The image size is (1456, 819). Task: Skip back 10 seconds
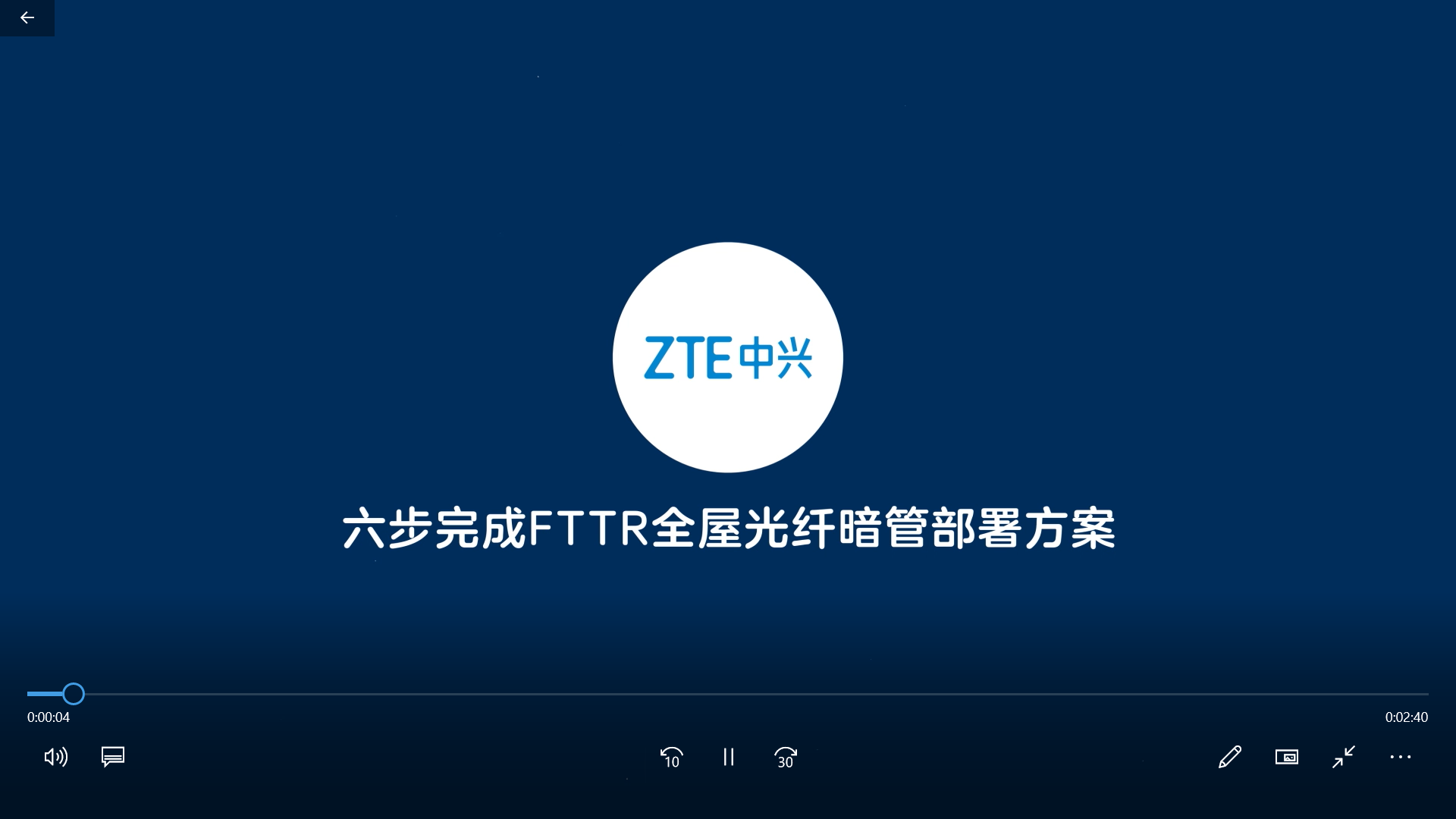pyautogui.click(x=671, y=757)
